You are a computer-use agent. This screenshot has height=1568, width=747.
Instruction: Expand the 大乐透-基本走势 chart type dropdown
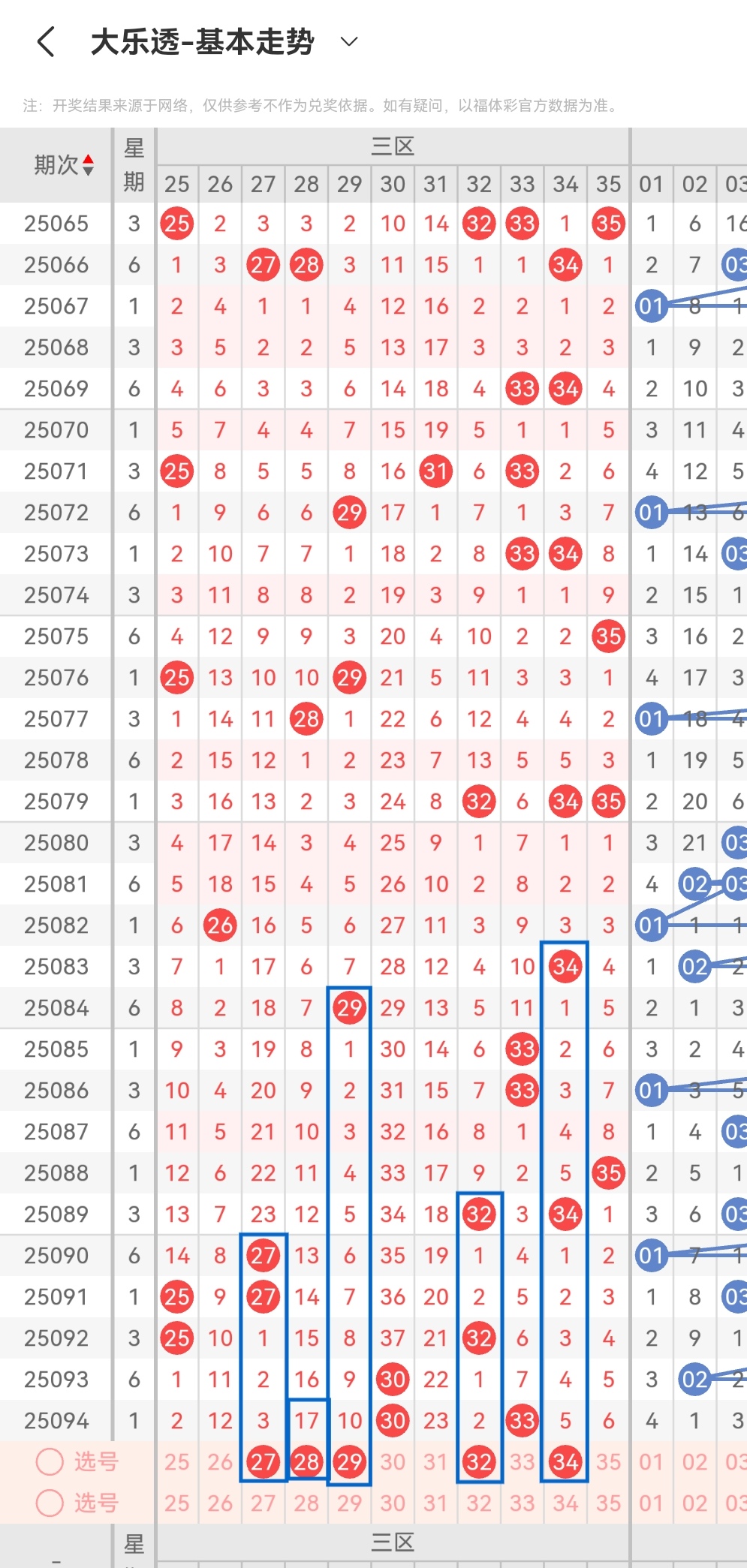[x=349, y=41]
